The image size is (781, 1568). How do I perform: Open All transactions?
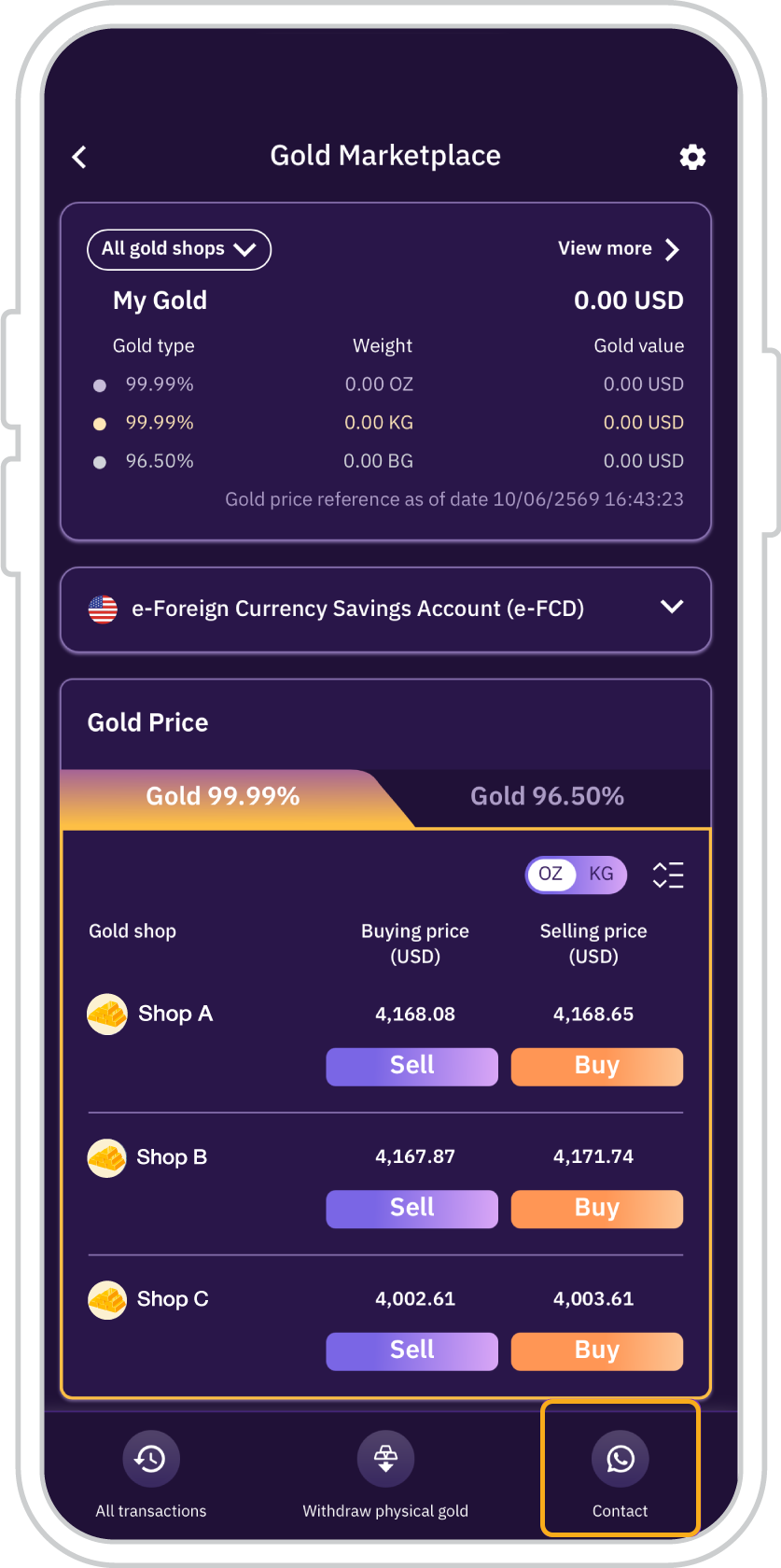coord(151,1475)
